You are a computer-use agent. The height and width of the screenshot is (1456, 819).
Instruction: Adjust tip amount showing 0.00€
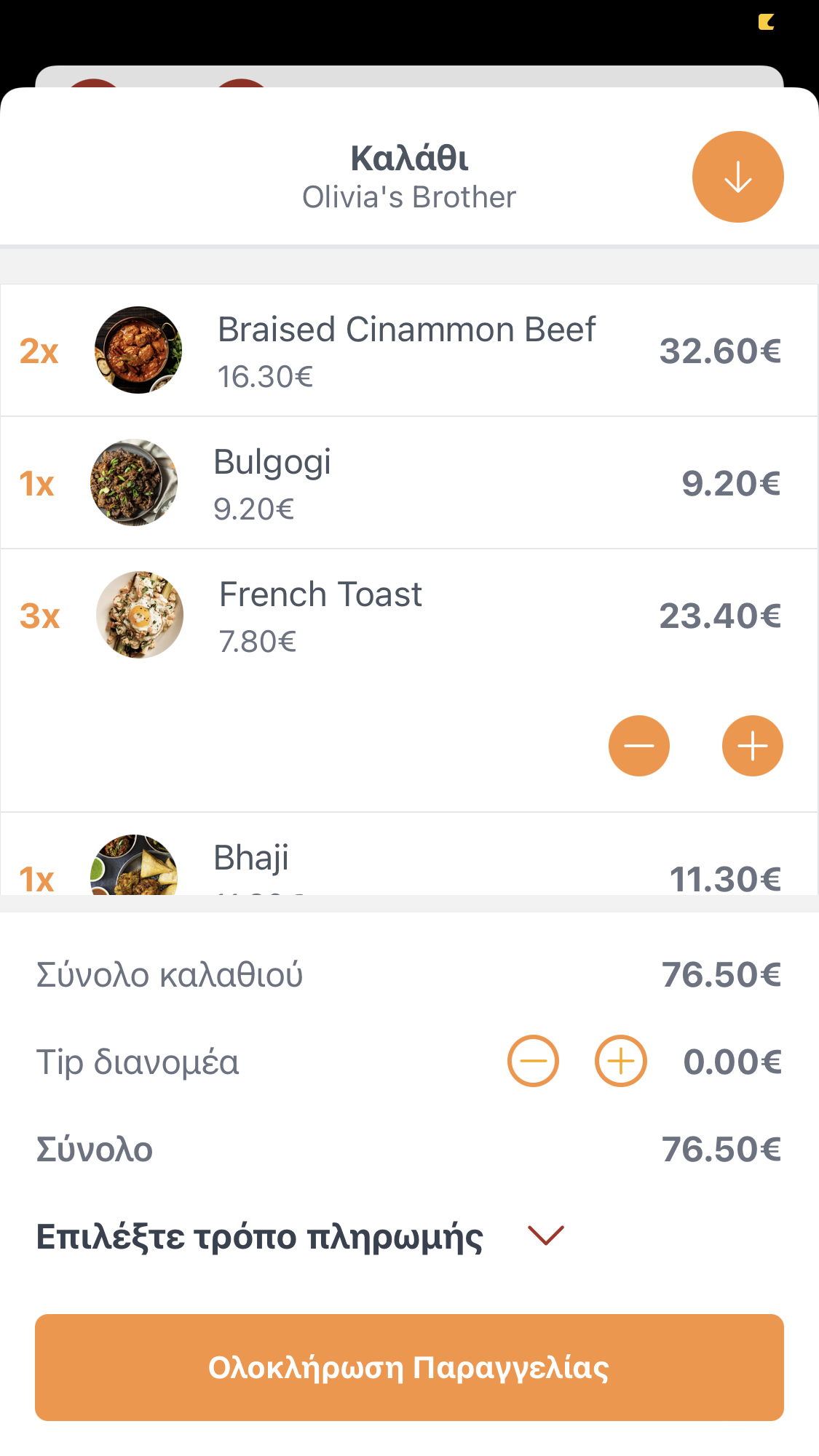(730, 1061)
